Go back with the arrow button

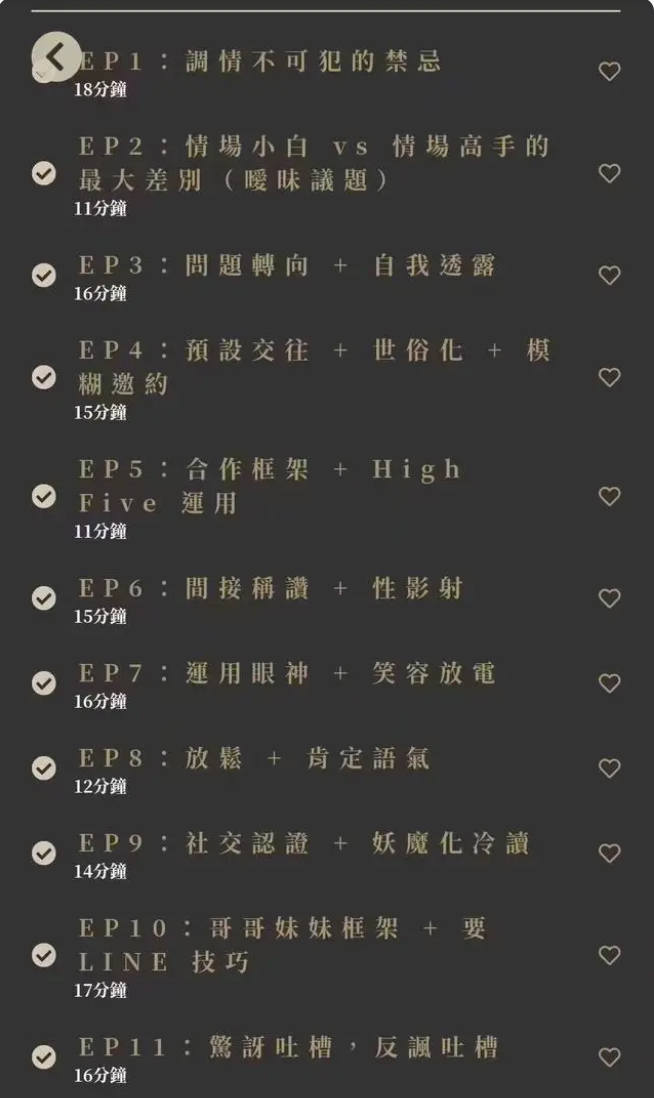pyautogui.click(x=56, y=57)
